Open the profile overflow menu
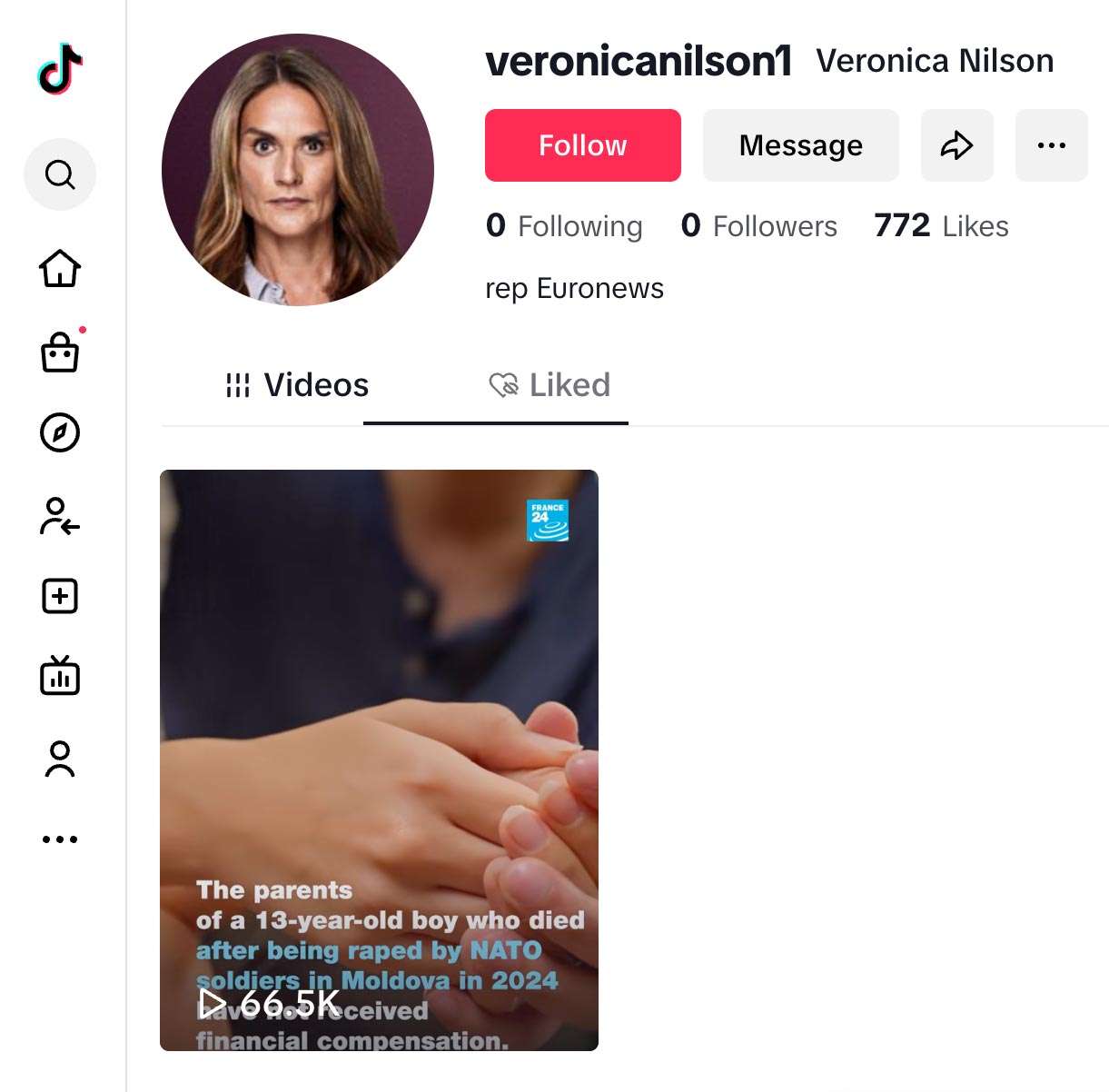 pyautogui.click(x=1051, y=145)
